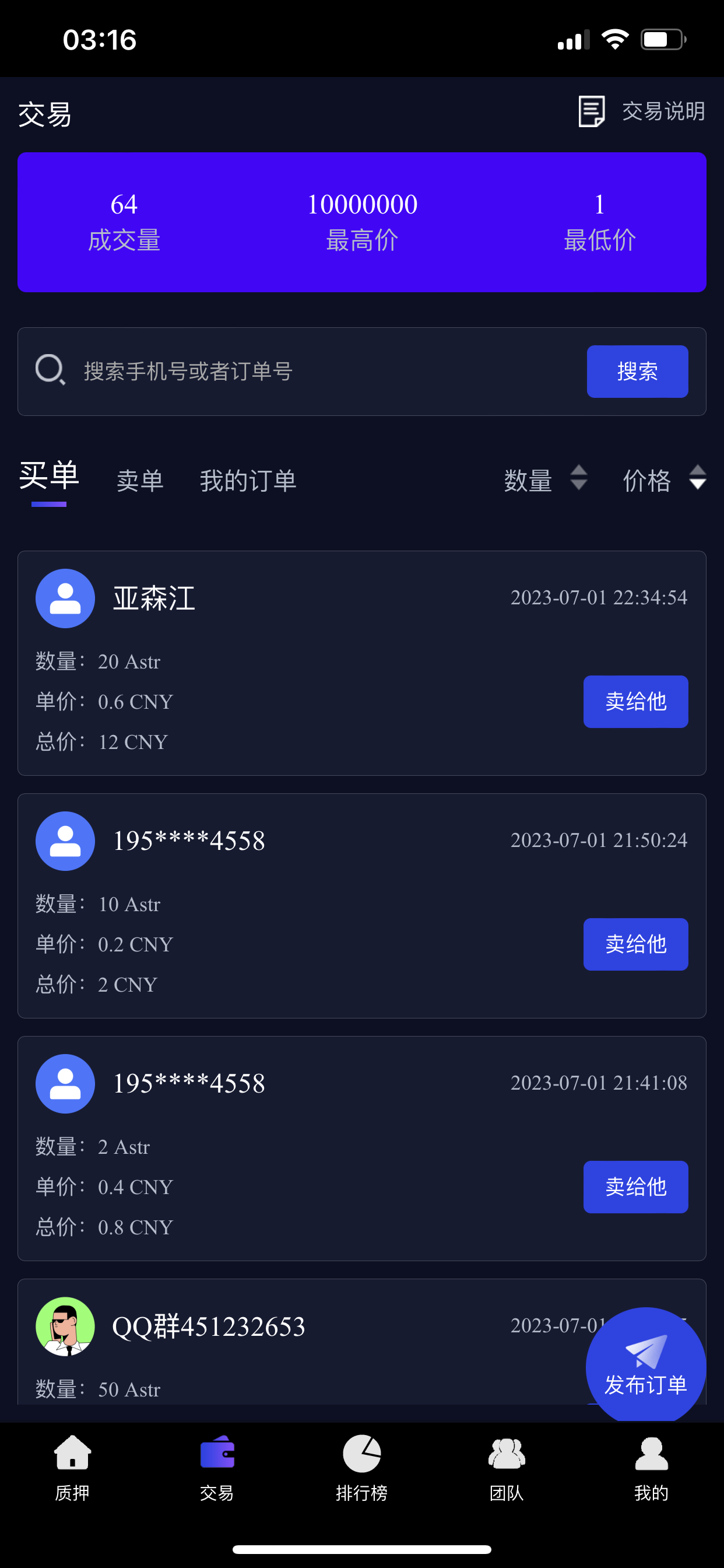Open the 交易说明 trading instructions
Viewport: 724px width, 1568px height.
(x=642, y=111)
